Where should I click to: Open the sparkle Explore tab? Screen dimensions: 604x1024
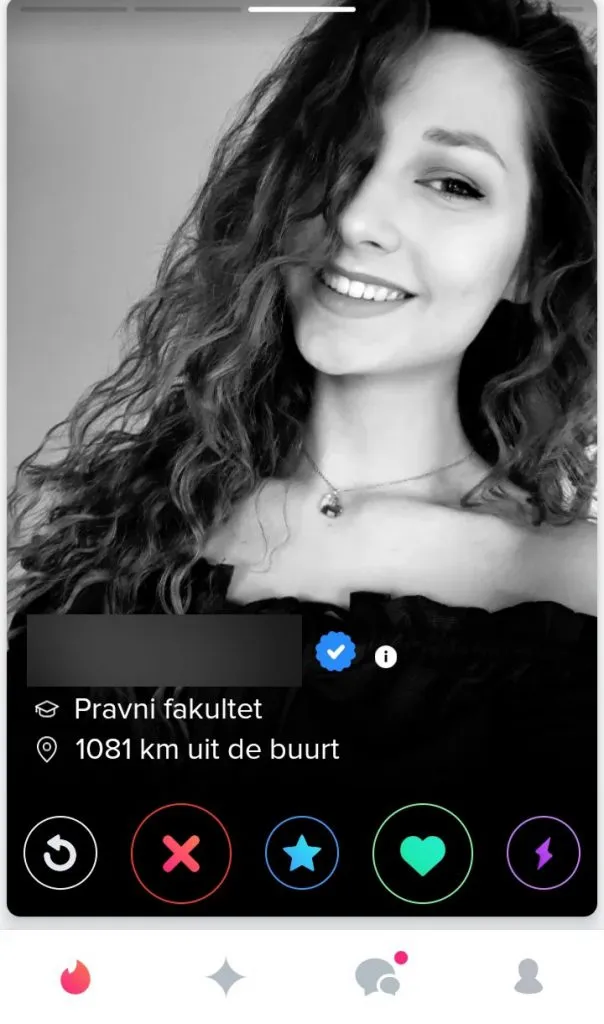[226, 977]
